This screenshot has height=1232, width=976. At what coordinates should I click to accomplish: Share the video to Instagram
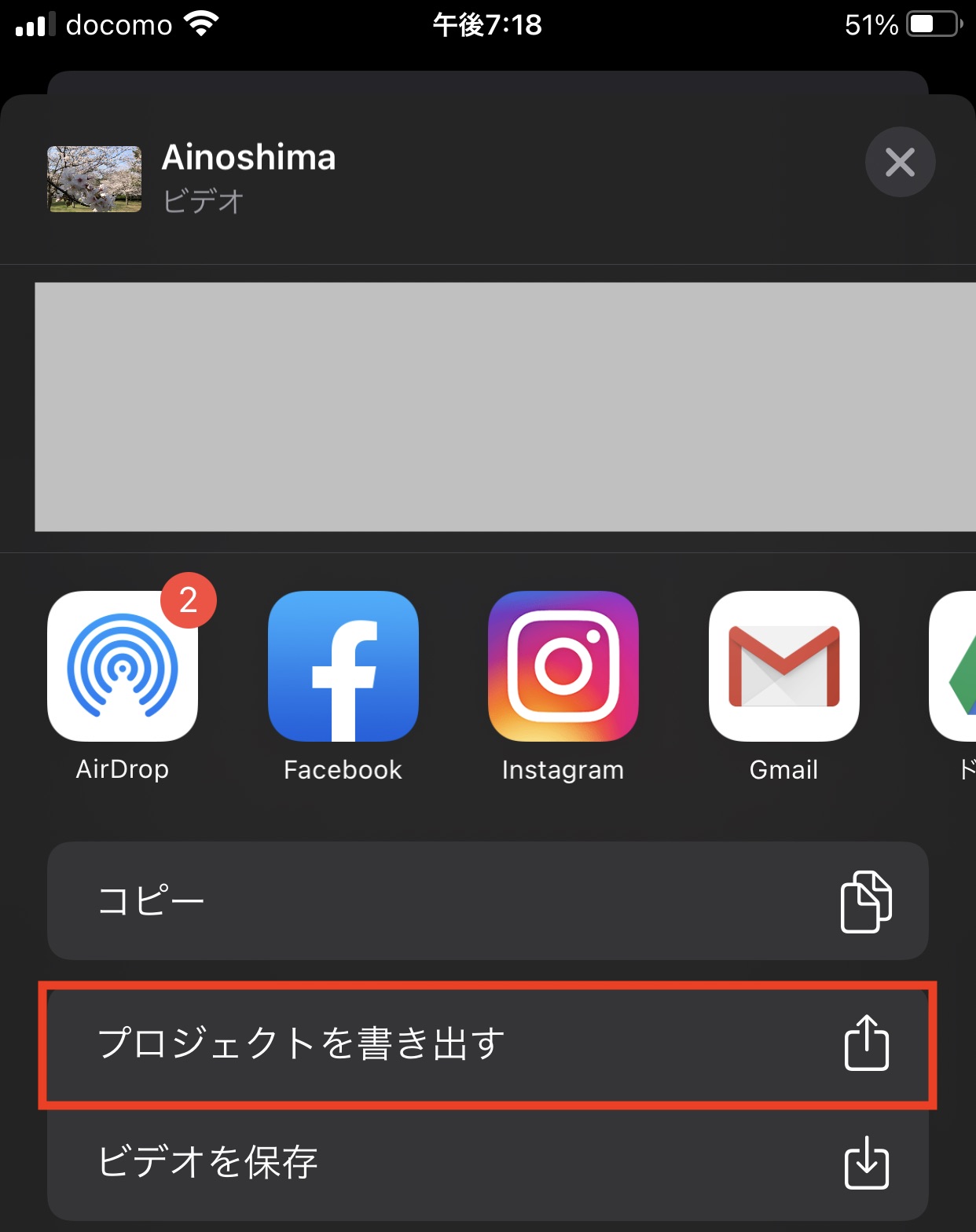click(563, 666)
